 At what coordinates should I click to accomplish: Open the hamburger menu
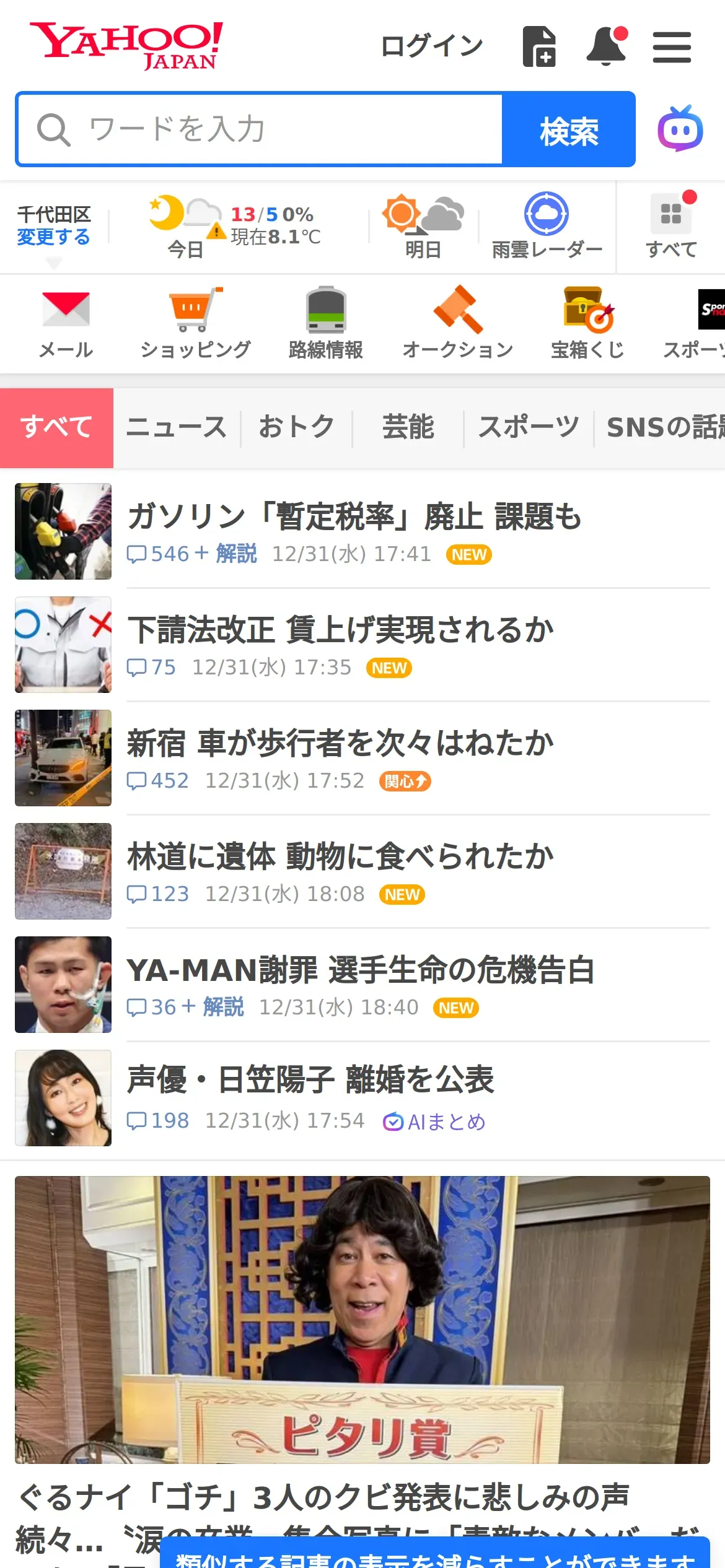(x=672, y=47)
